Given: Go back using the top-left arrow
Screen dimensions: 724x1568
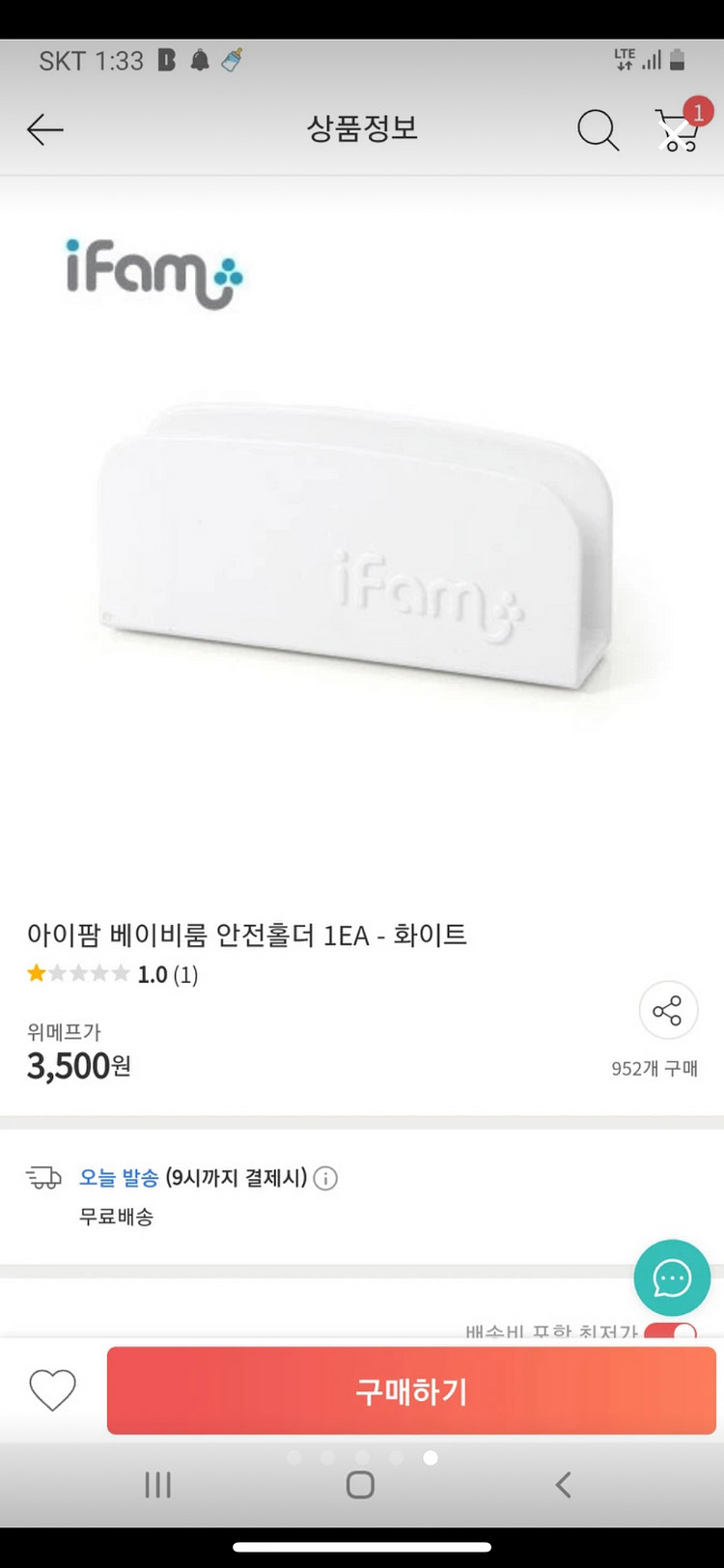Looking at the screenshot, I should (45, 129).
